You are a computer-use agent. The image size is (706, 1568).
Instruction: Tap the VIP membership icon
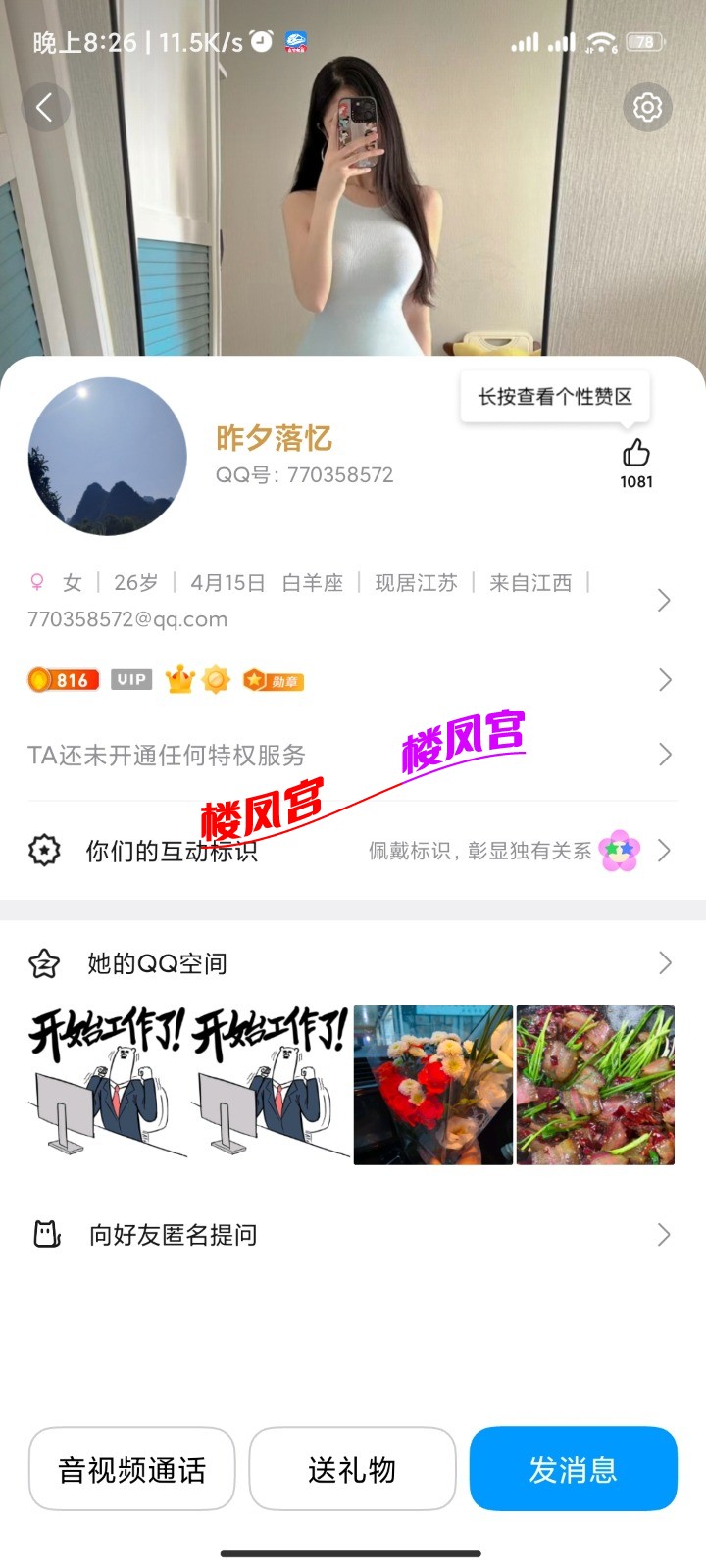(x=130, y=679)
